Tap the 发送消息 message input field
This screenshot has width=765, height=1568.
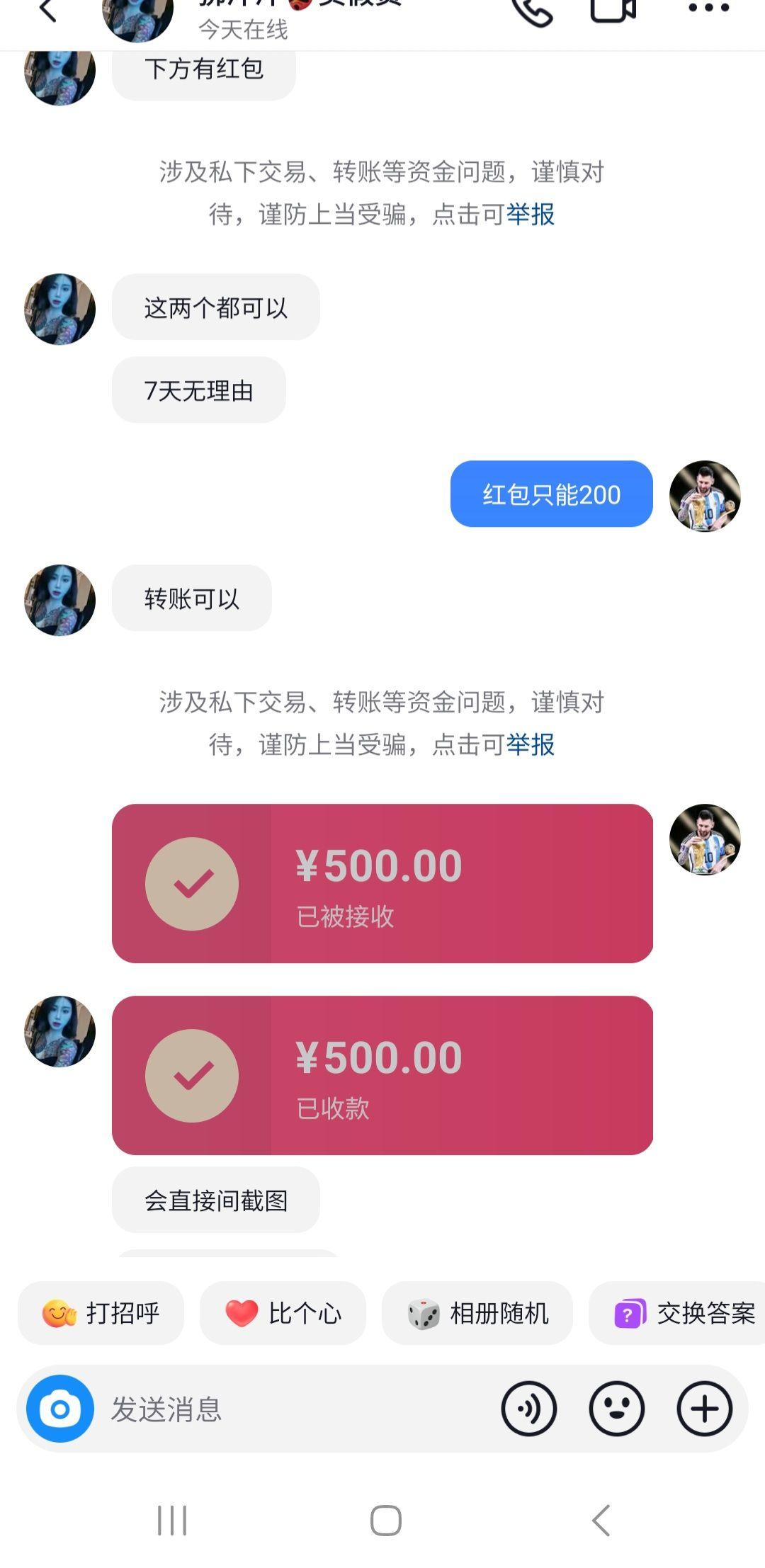(212, 1409)
